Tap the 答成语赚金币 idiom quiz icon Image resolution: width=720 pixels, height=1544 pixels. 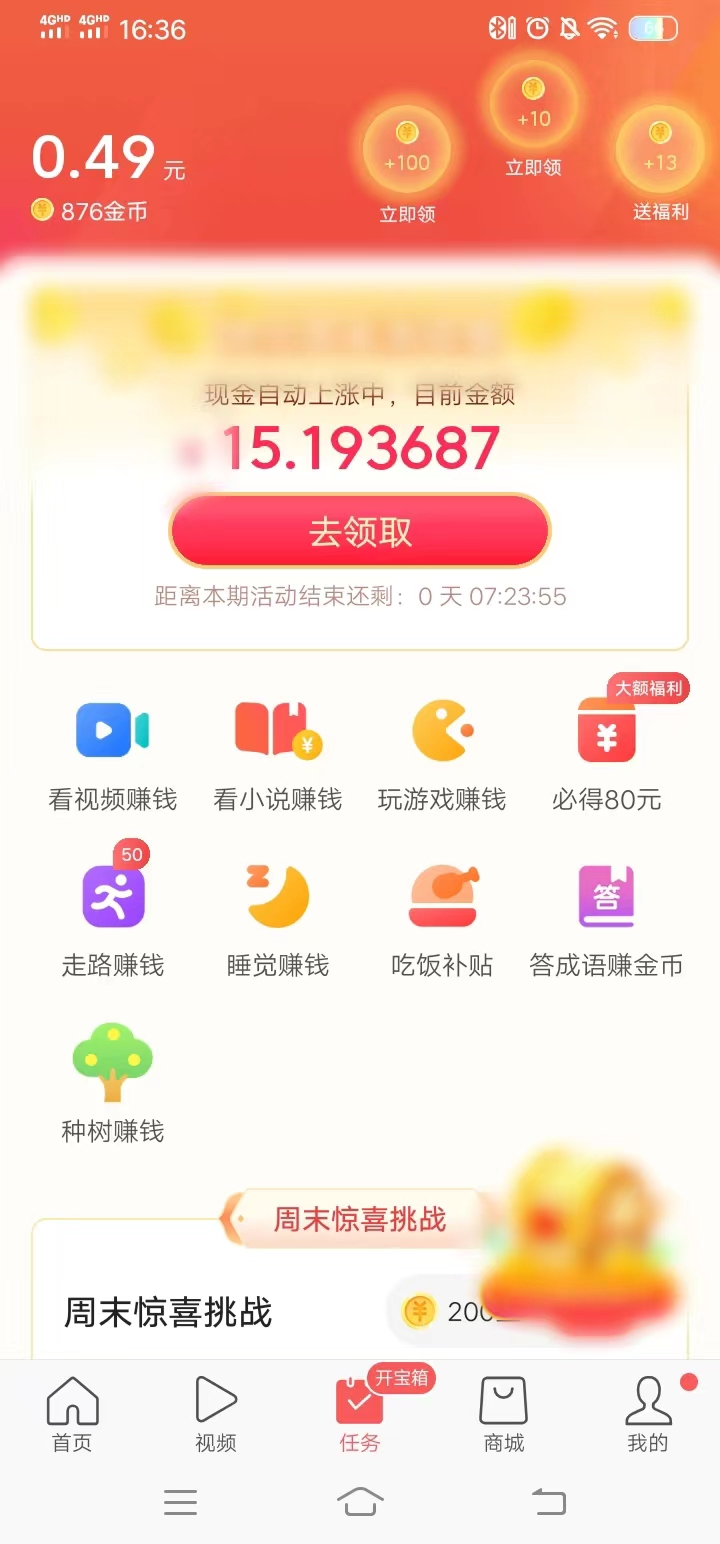click(606, 895)
